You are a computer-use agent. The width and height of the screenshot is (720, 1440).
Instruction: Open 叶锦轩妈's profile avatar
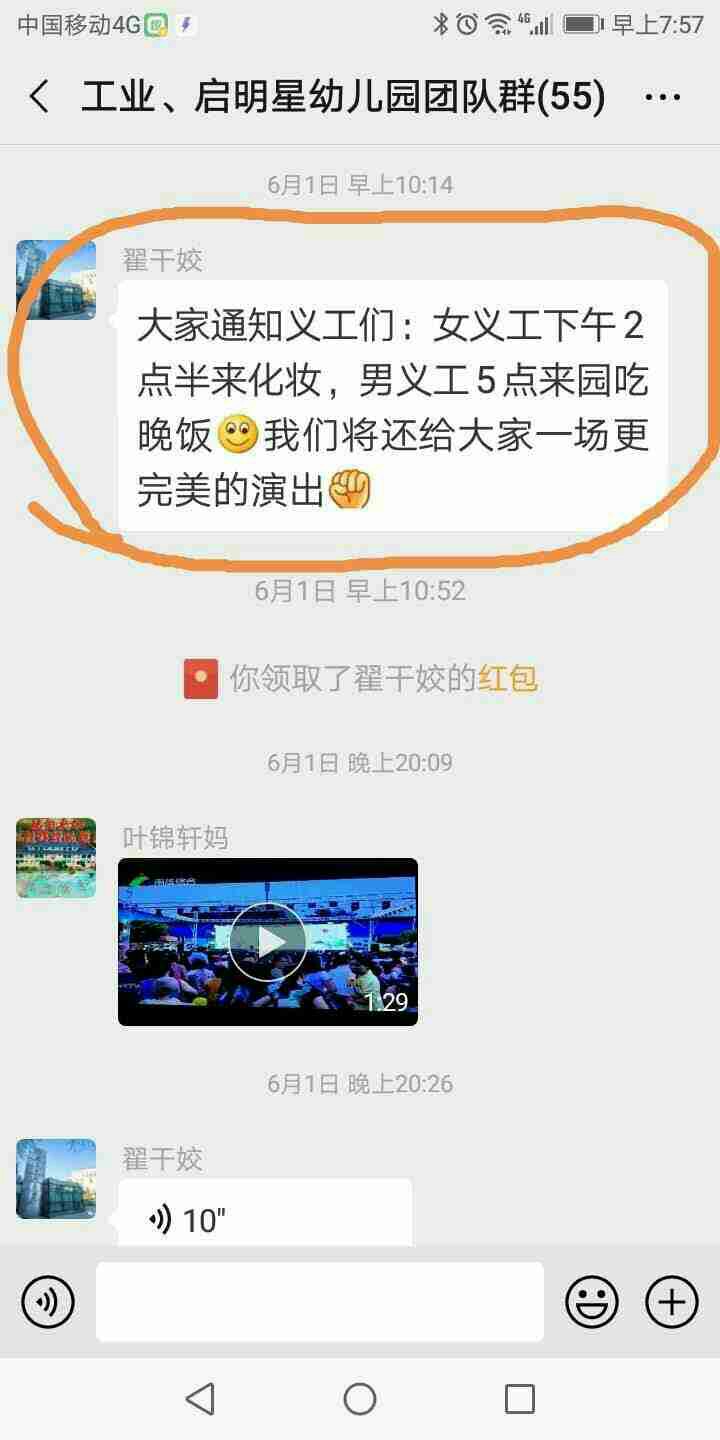56,858
